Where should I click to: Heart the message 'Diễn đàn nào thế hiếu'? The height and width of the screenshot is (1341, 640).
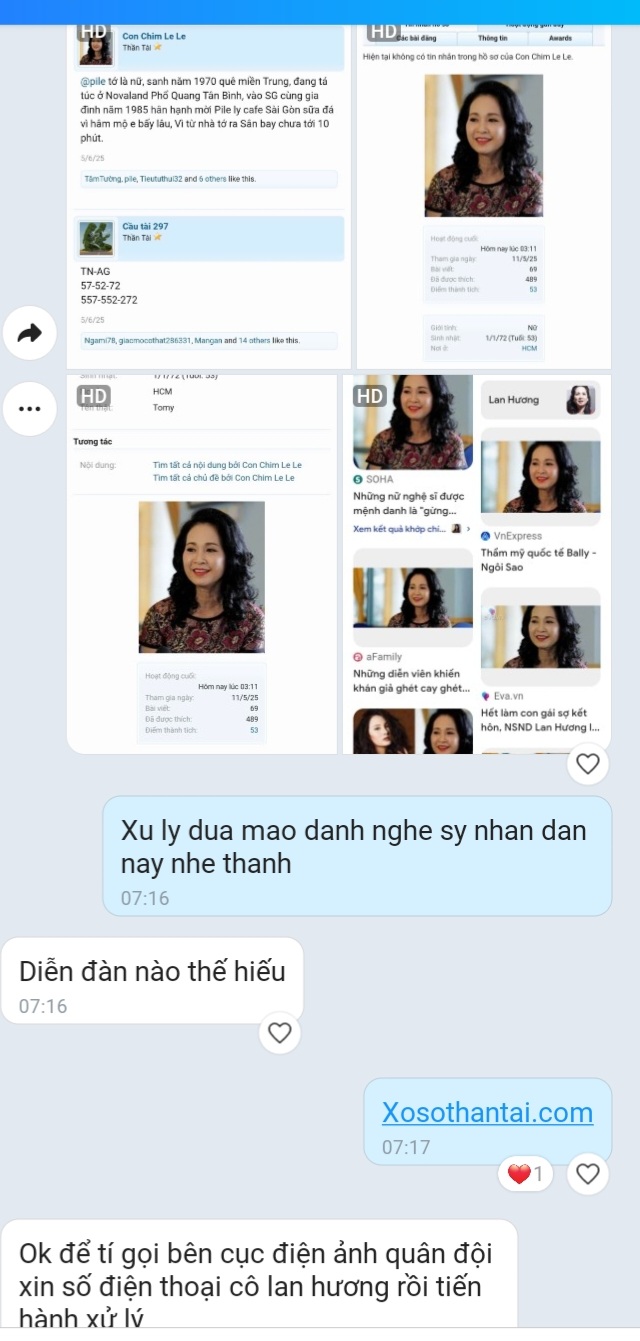click(280, 1033)
